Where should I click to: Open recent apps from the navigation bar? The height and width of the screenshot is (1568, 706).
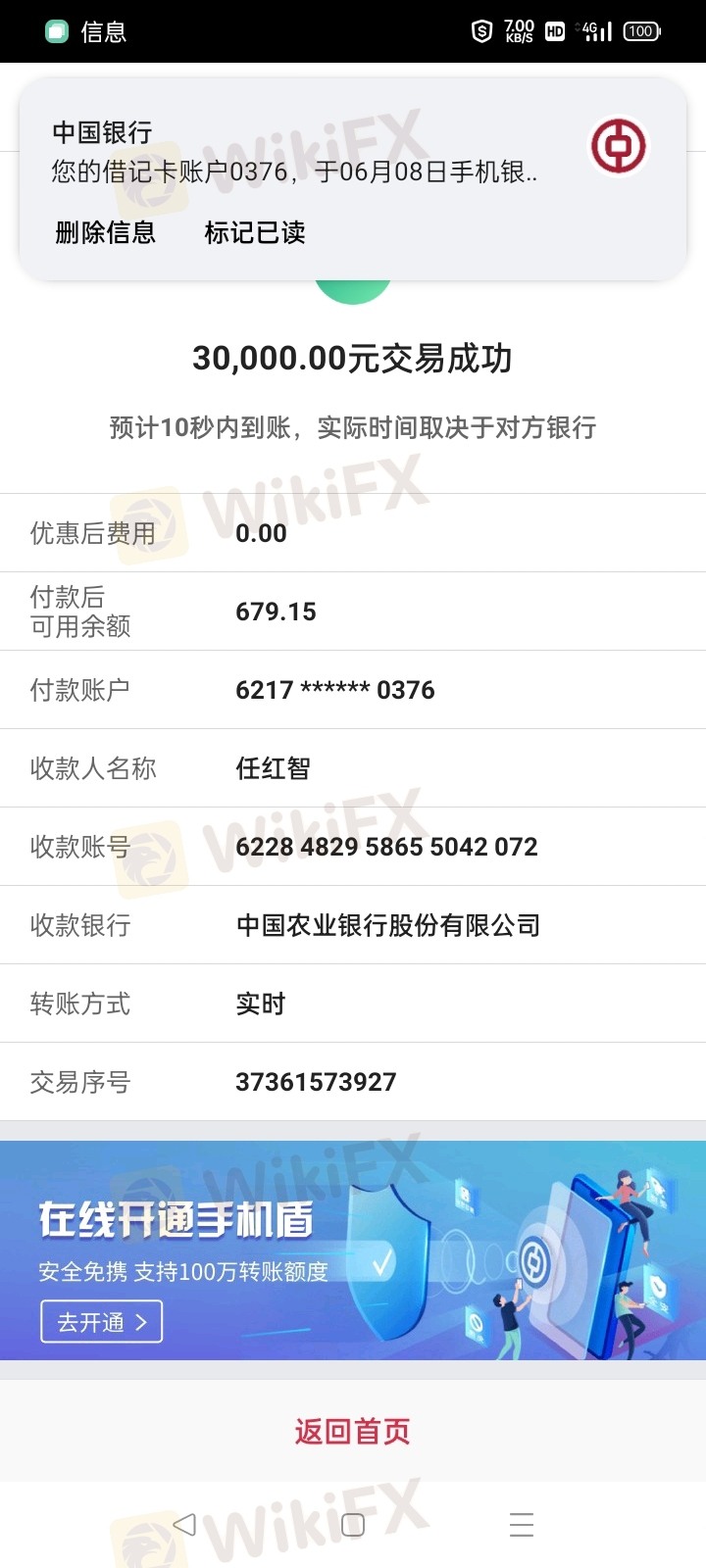(x=522, y=1525)
